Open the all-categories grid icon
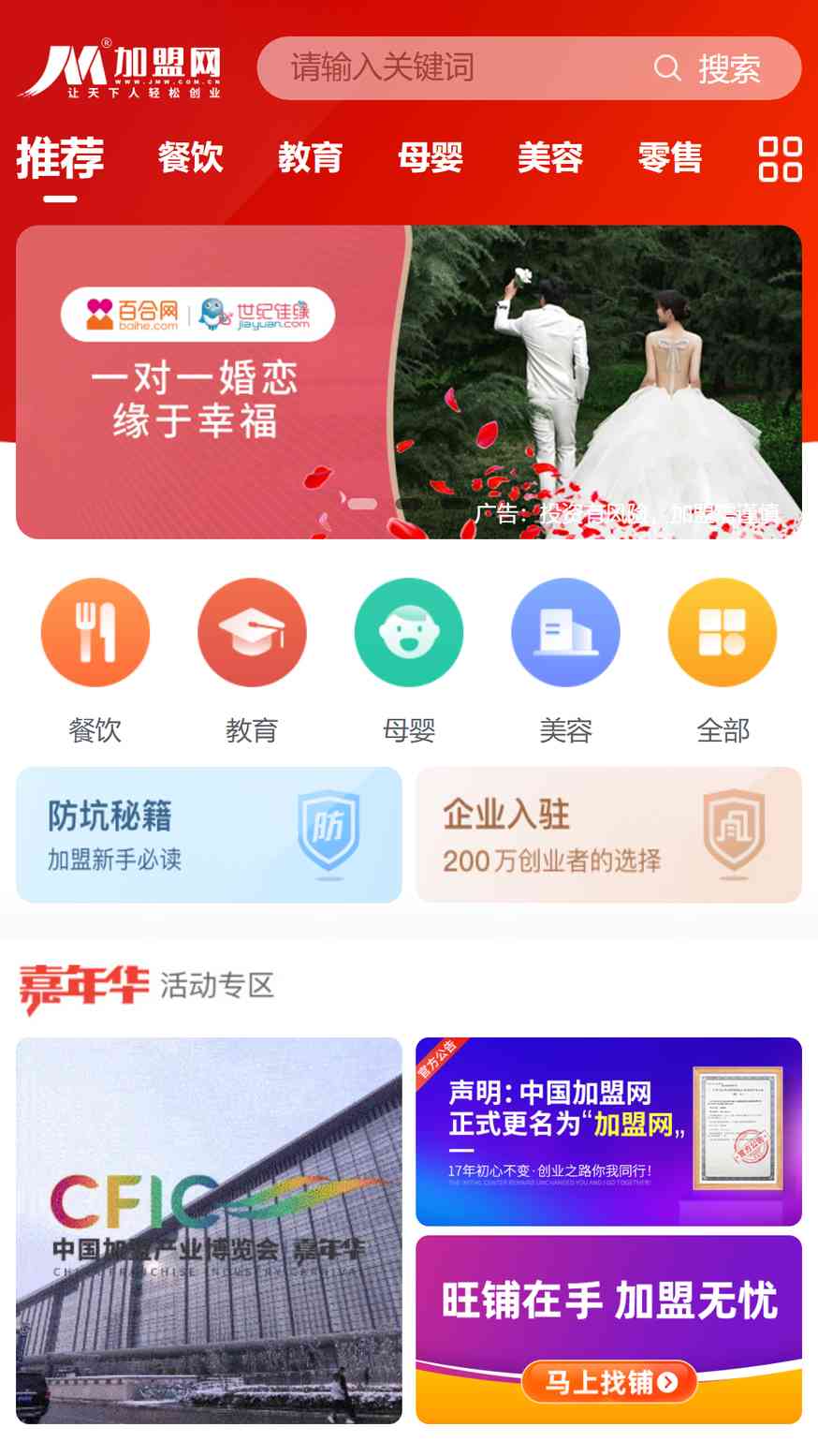The width and height of the screenshot is (818, 1456). click(780, 158)
